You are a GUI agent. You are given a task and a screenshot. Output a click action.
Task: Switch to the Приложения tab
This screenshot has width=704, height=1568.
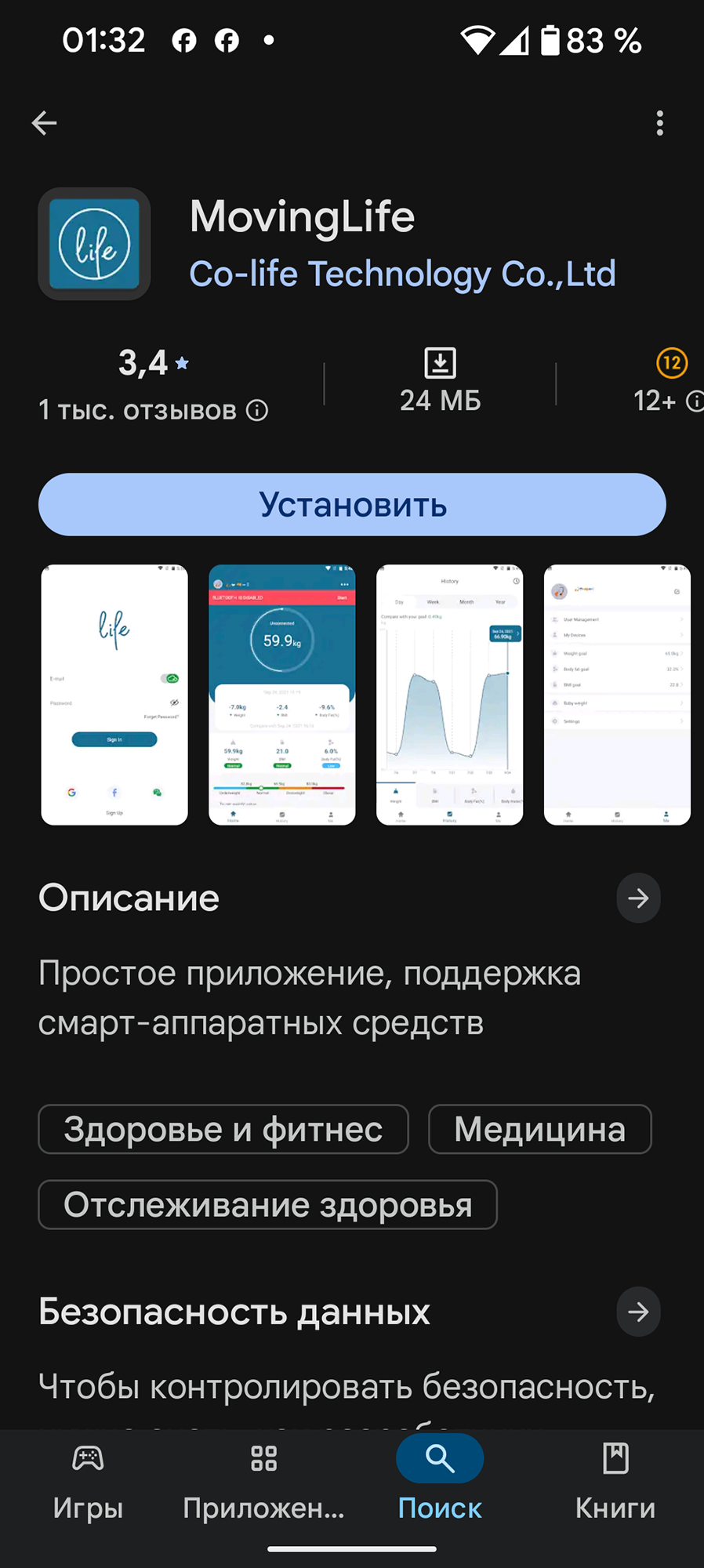(x=263, y=1482)
